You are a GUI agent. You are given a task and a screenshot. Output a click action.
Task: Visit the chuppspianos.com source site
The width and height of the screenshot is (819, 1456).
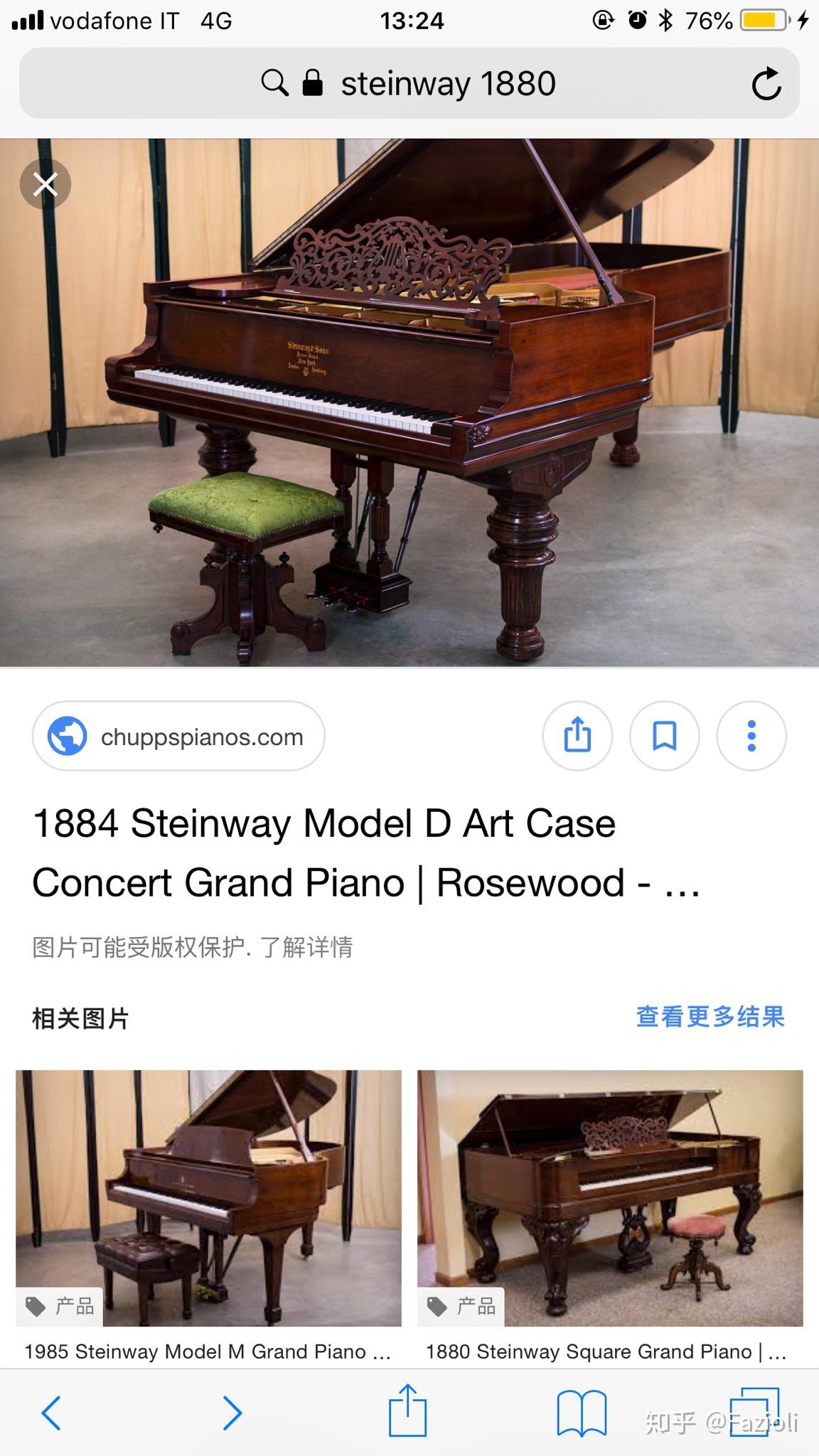tap(178, 737)
